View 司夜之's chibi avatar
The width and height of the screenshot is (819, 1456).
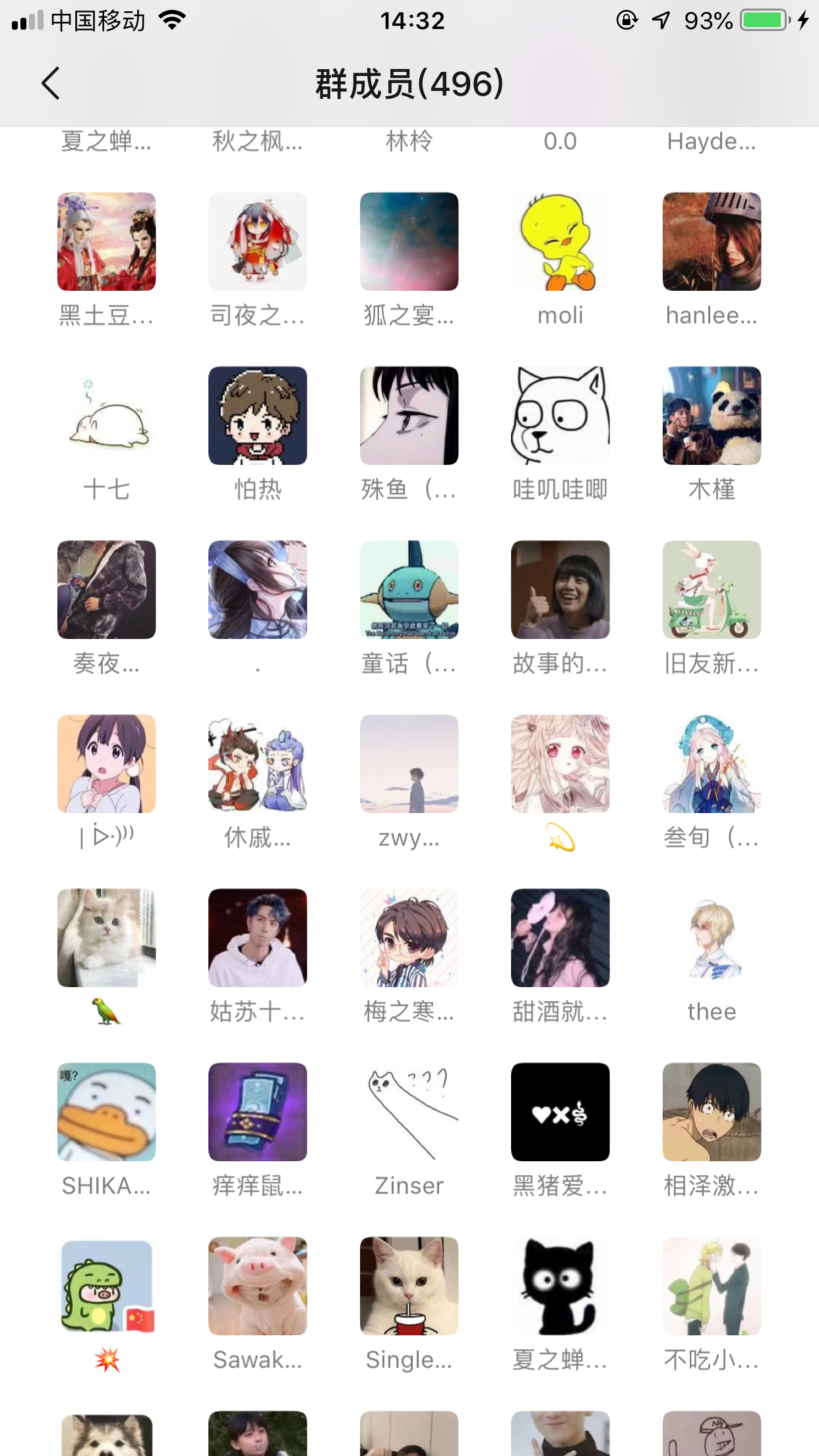pos(257,241)
